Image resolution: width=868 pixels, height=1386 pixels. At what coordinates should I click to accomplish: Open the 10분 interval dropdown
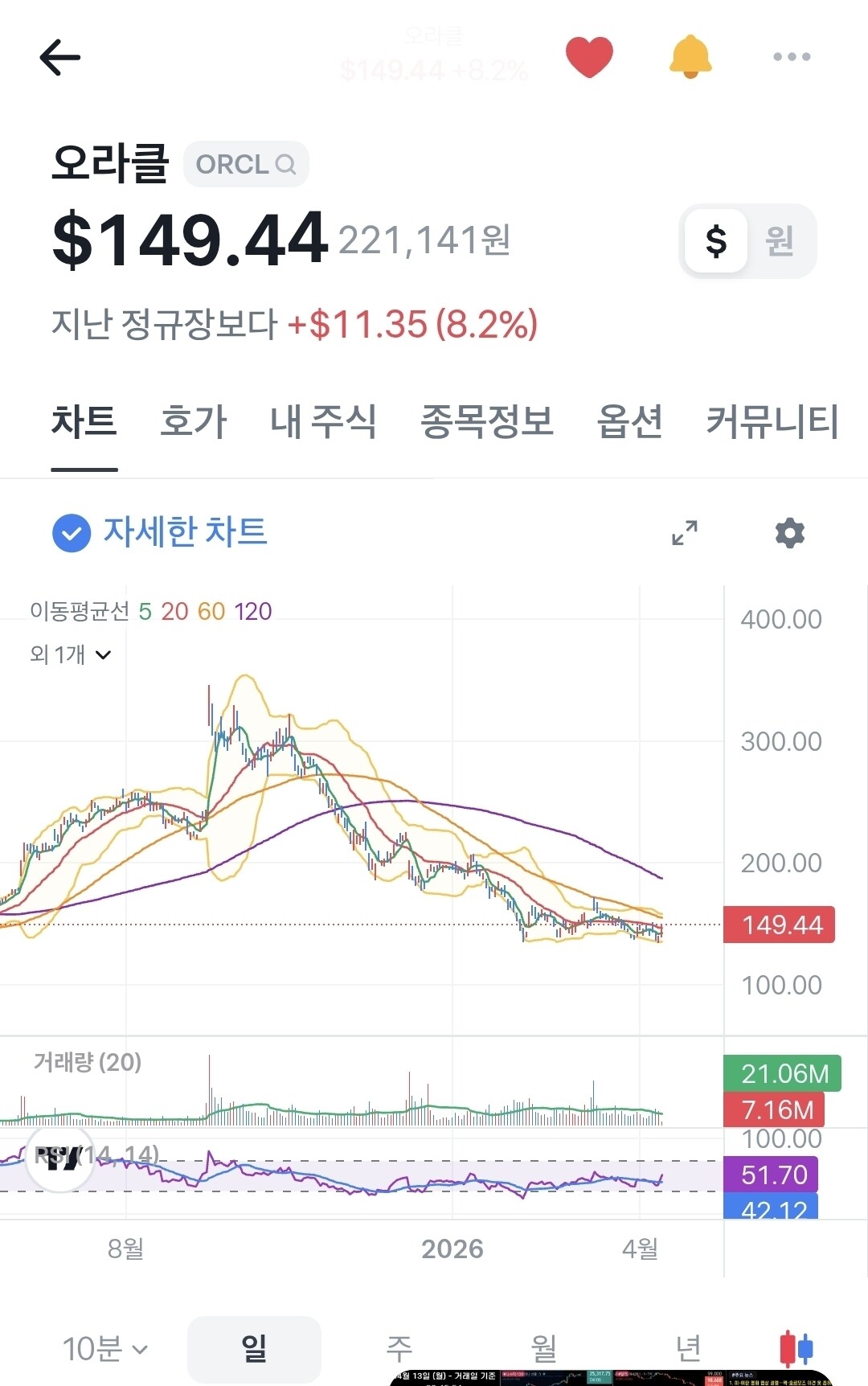(x=105, y=1348)
